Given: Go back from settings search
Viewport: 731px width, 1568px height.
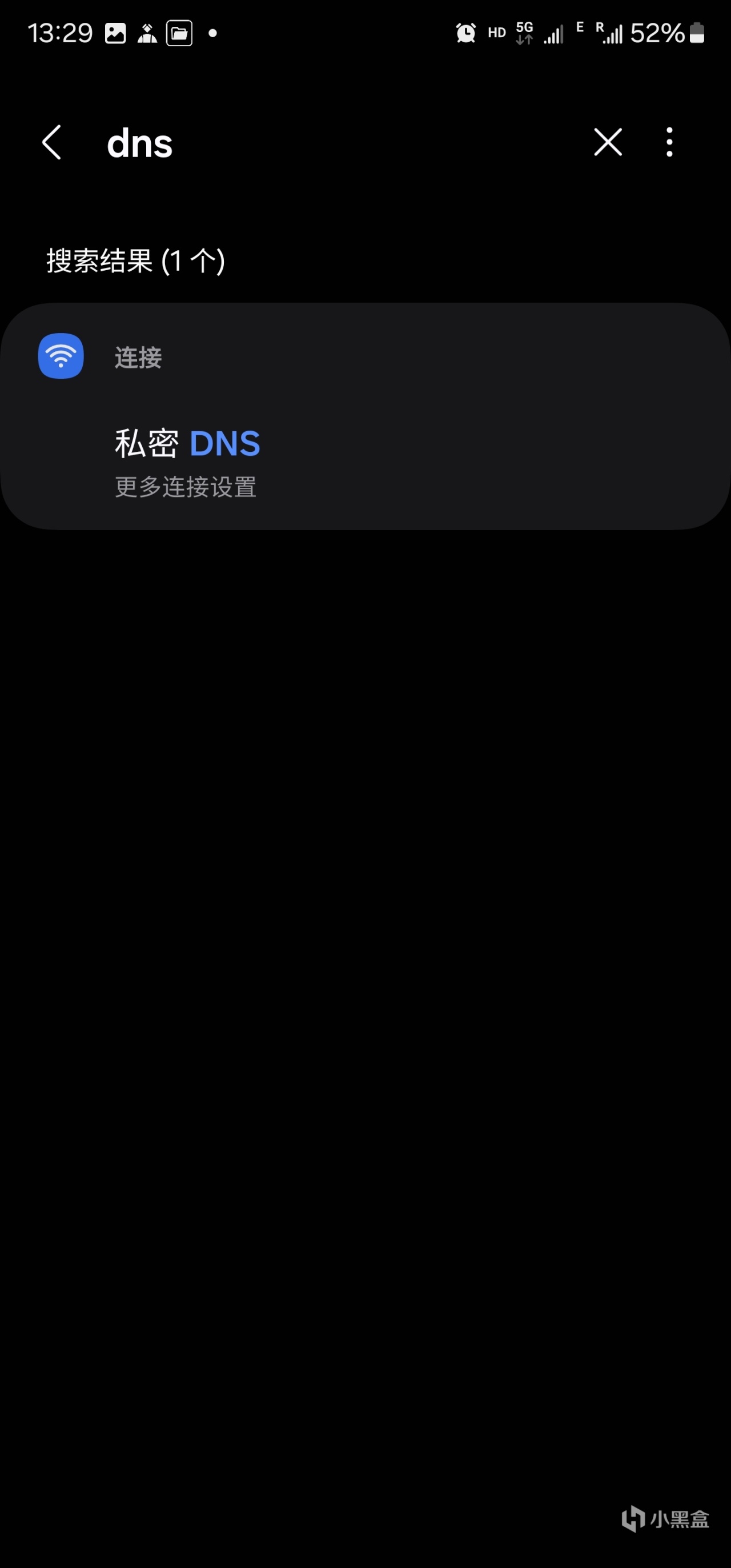Looking at the screenshot, I should point(52,142).
